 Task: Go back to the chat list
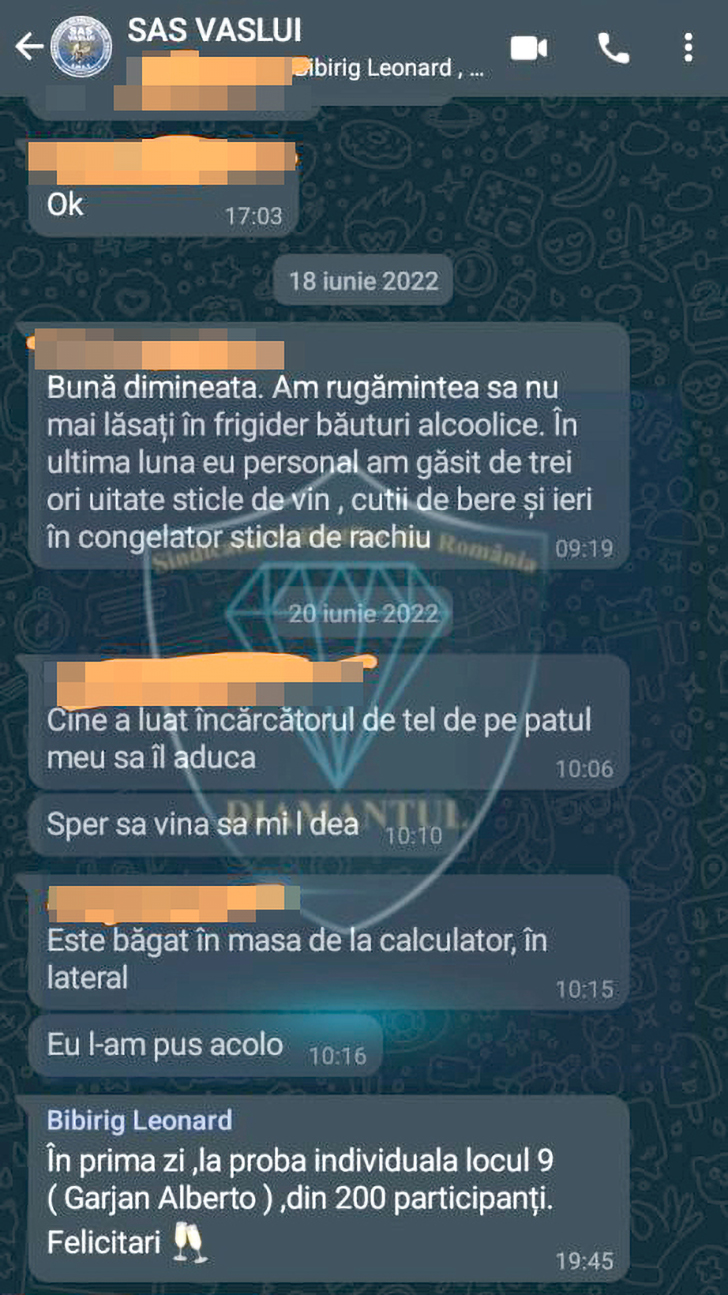[28, 46]
